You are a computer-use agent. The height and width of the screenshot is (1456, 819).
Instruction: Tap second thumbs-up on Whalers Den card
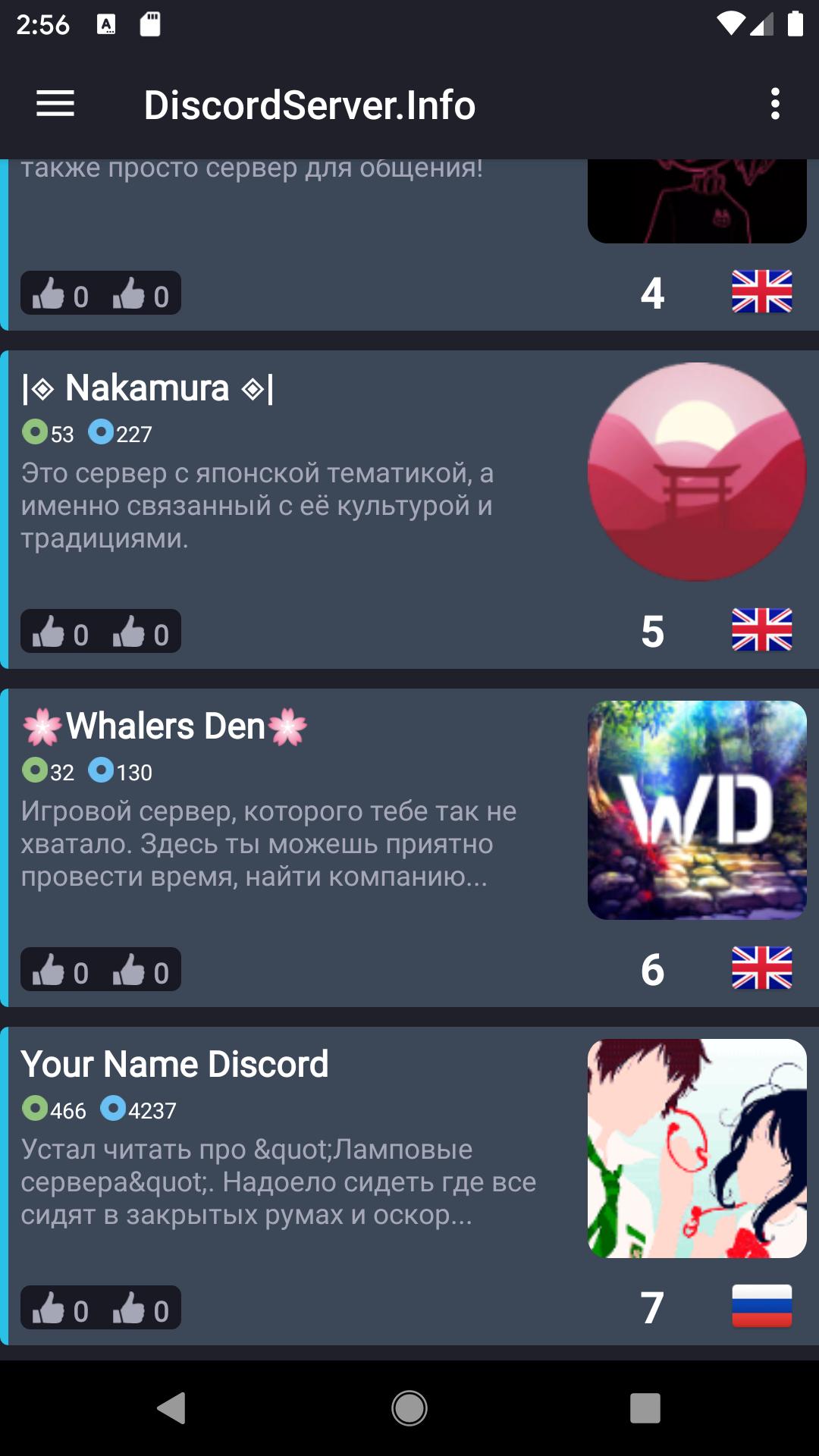[x=129, y=971]
